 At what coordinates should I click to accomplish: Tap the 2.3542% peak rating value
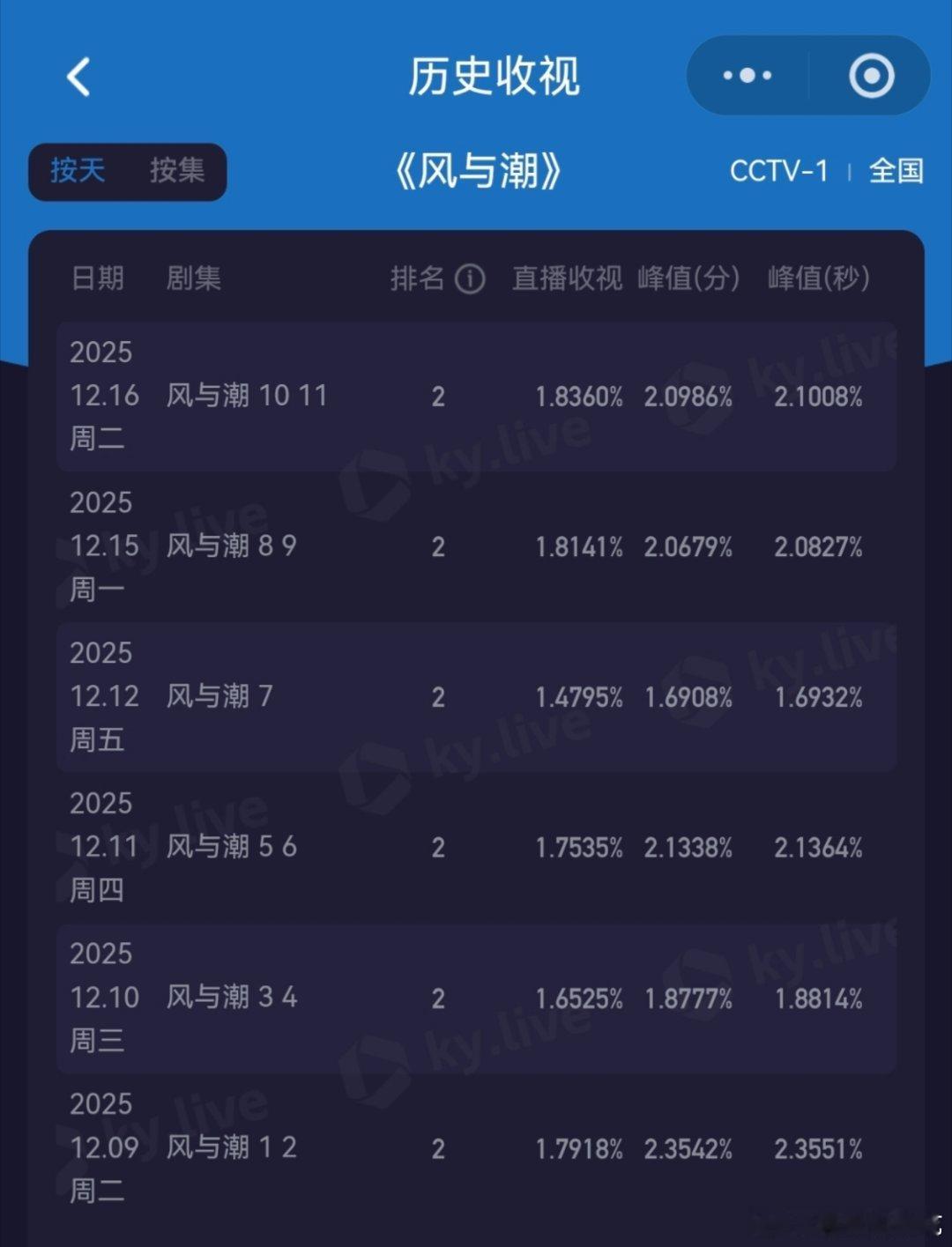click(688, 1147)
